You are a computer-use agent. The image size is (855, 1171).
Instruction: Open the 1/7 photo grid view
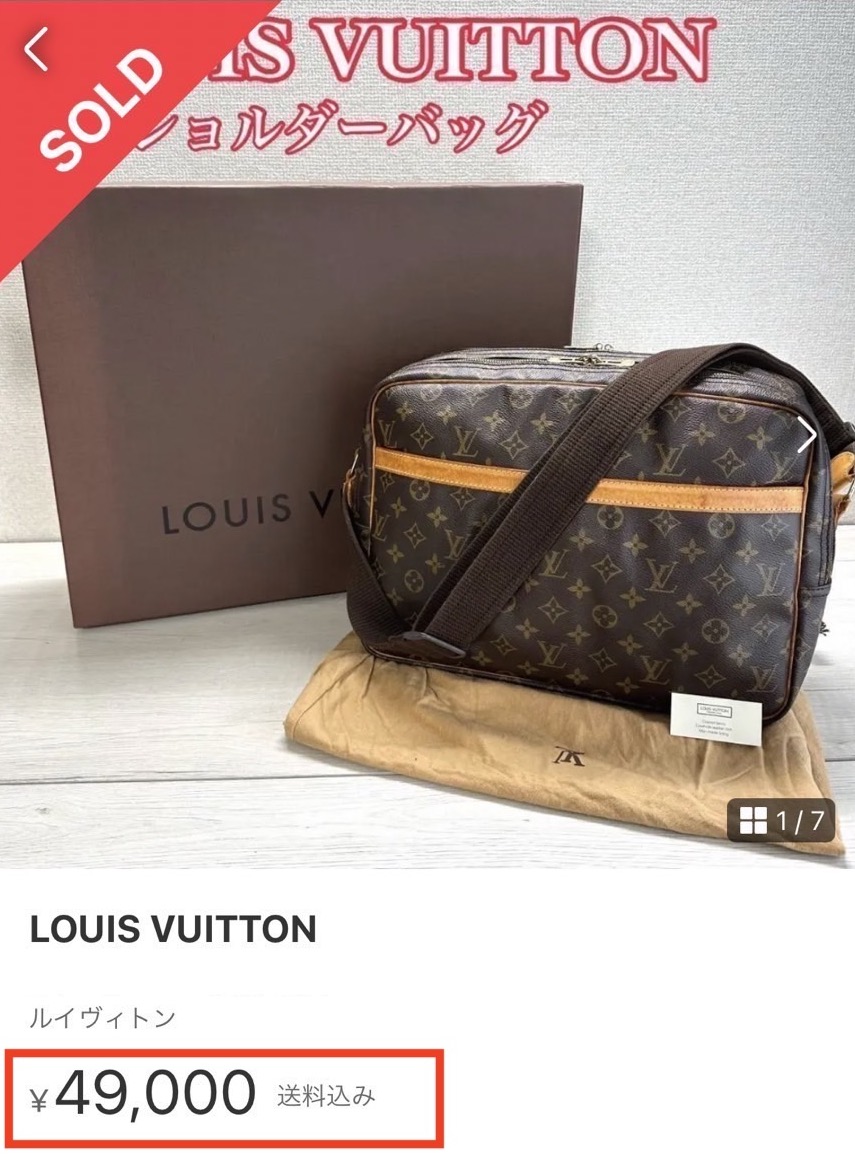(x=781, y=821)
